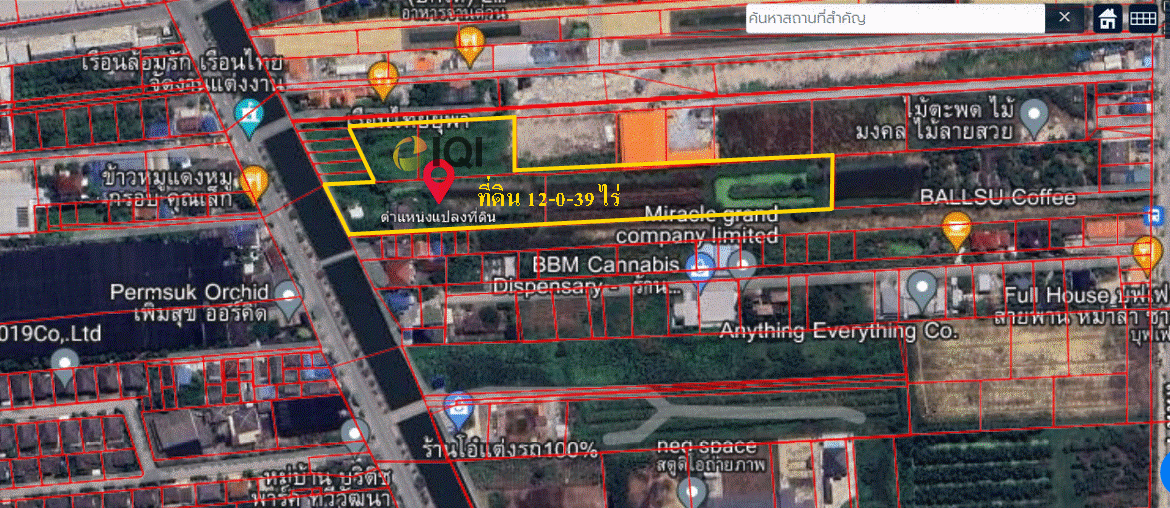Open the home icon button
Image resolution: width=1170 pixels, height=508 pixels.
pyautogui.click(x=1108, y=19)
